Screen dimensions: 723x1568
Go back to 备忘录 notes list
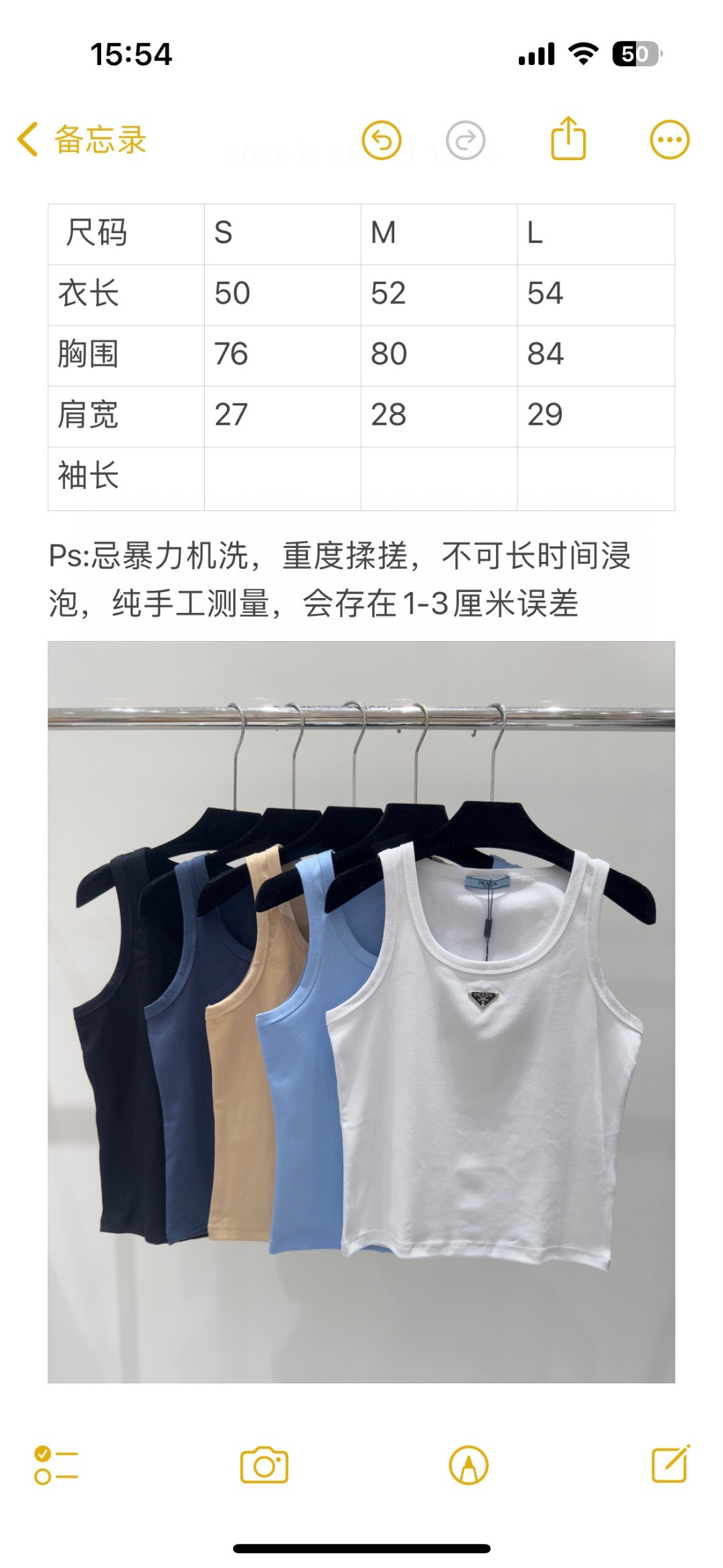[x=82, y=139]
